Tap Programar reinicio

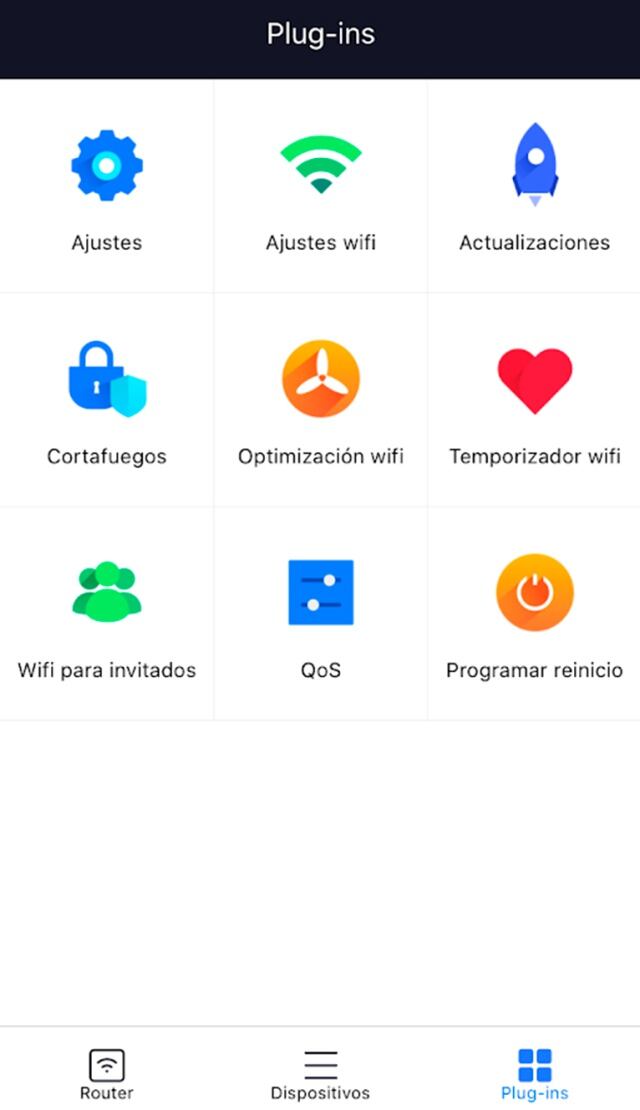[x=534, y=613]
